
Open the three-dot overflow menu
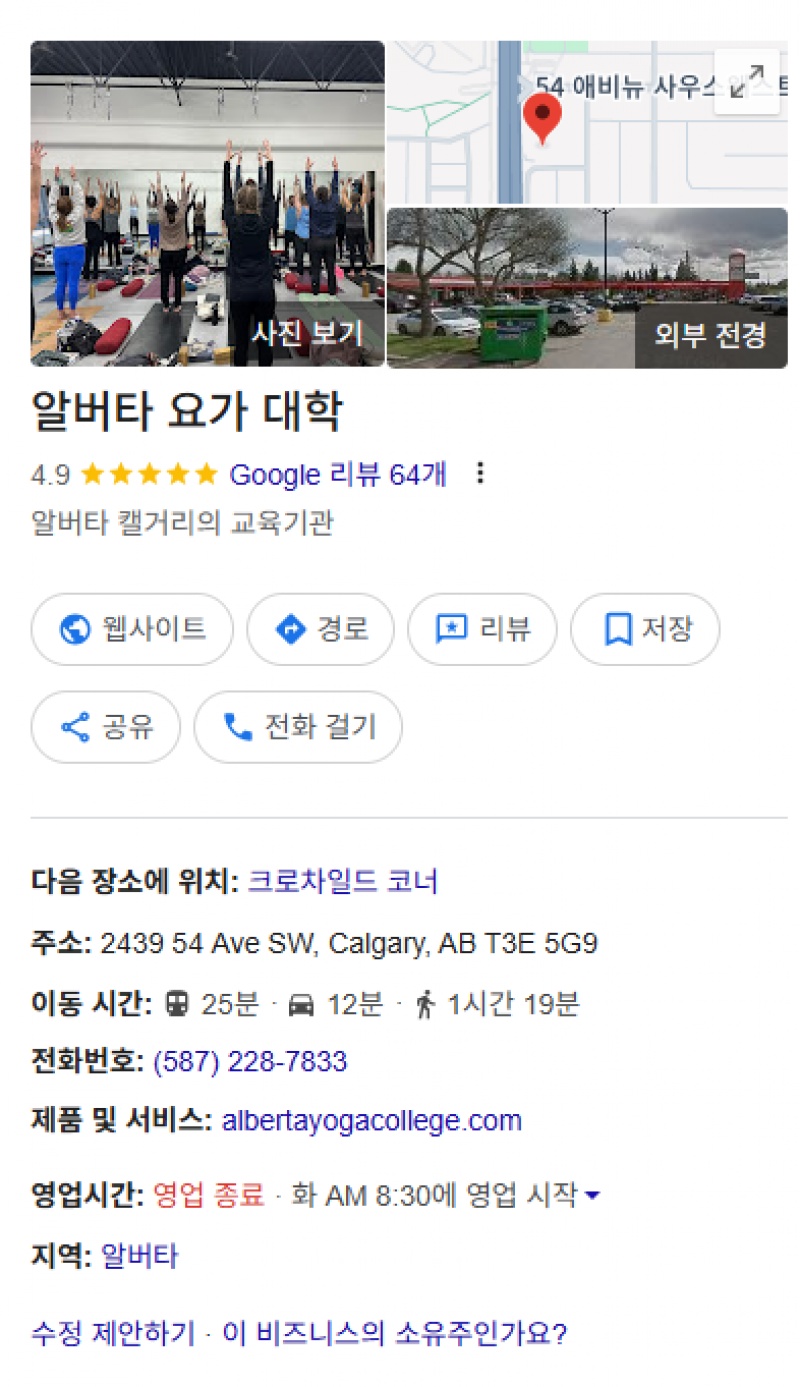click(481, 474)
